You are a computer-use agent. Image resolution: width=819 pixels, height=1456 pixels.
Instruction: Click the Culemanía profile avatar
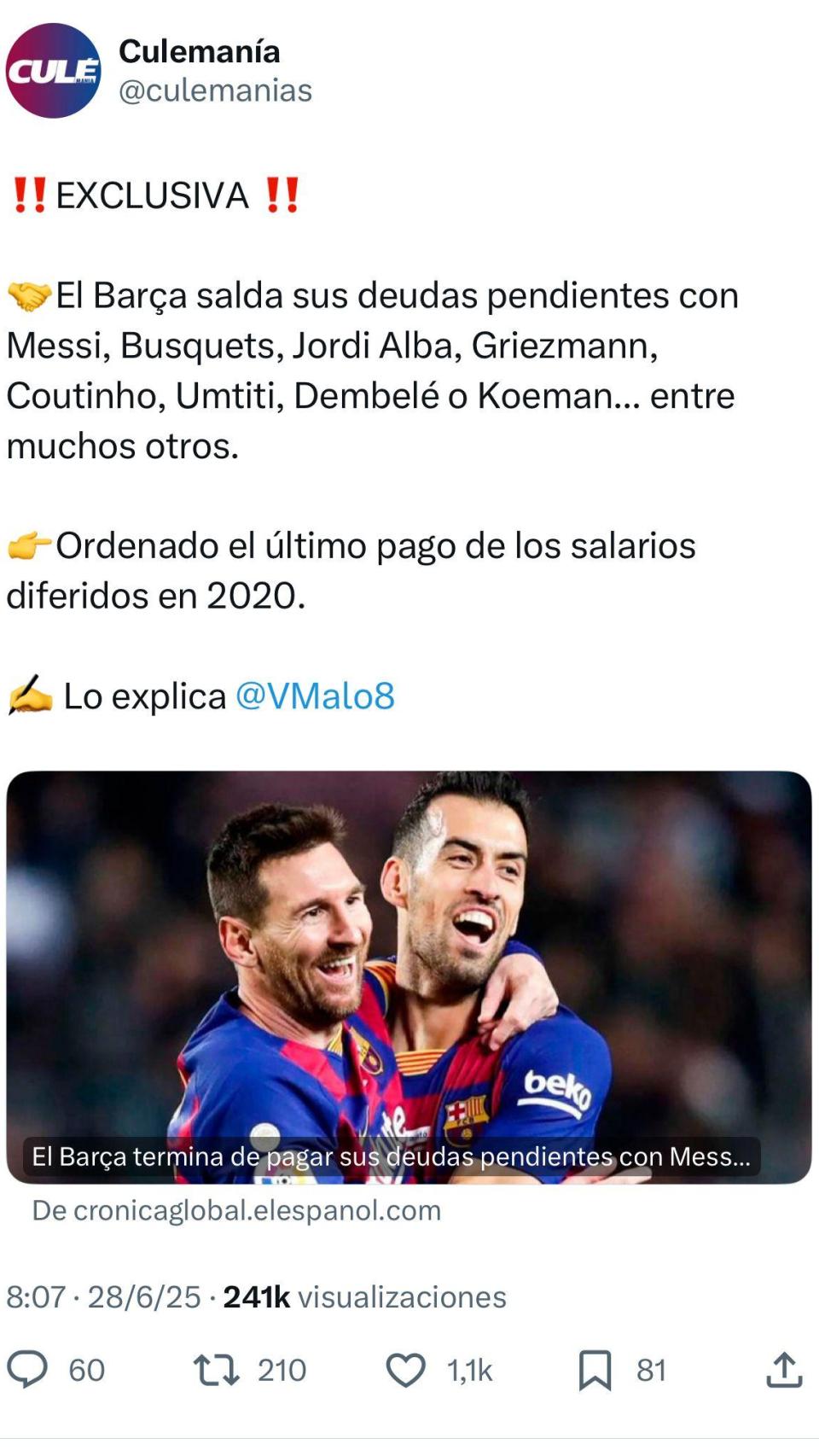53,73
